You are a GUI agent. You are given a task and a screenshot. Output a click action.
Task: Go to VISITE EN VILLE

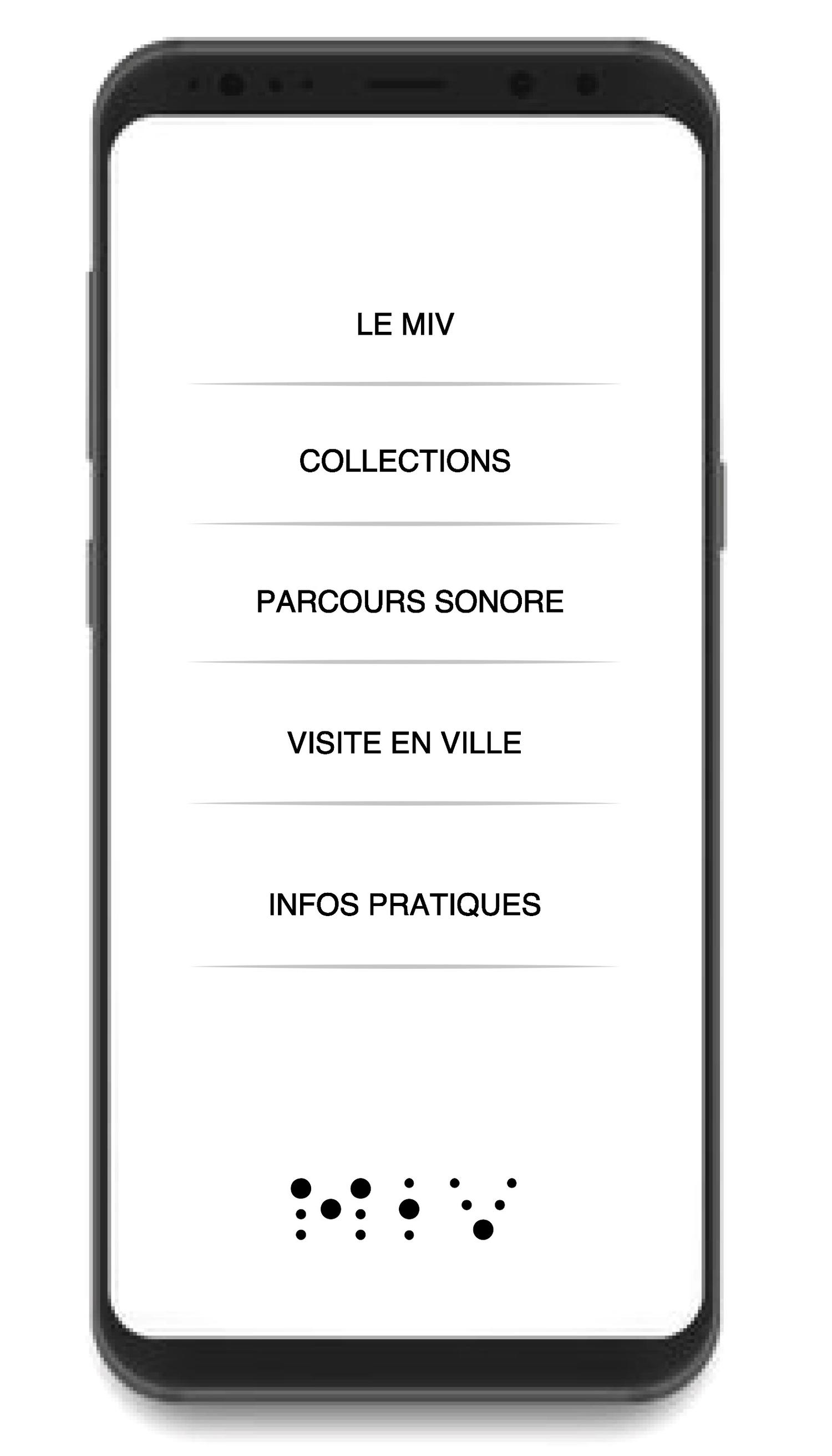click(x=404, y=743)
